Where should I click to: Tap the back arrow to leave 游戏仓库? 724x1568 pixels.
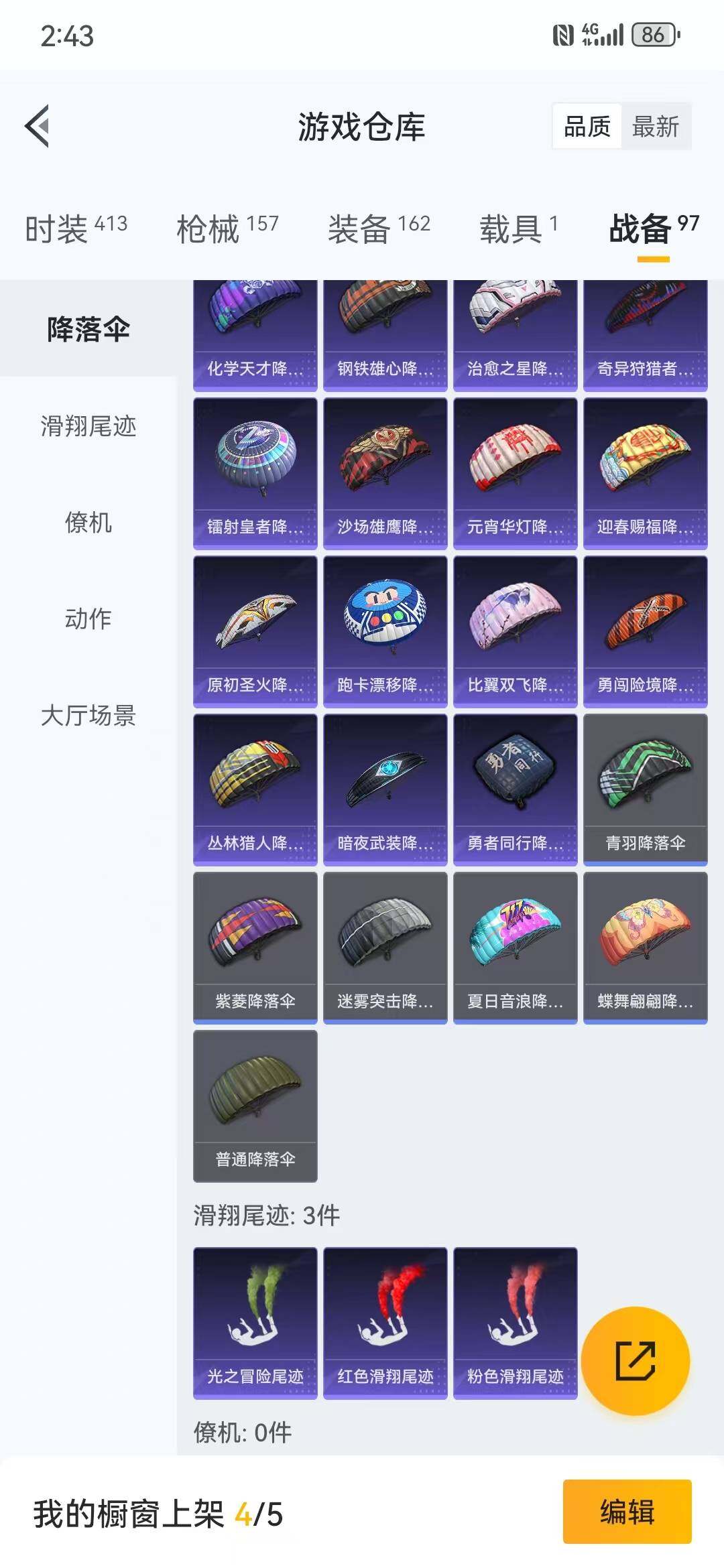(x=38, y=127)
